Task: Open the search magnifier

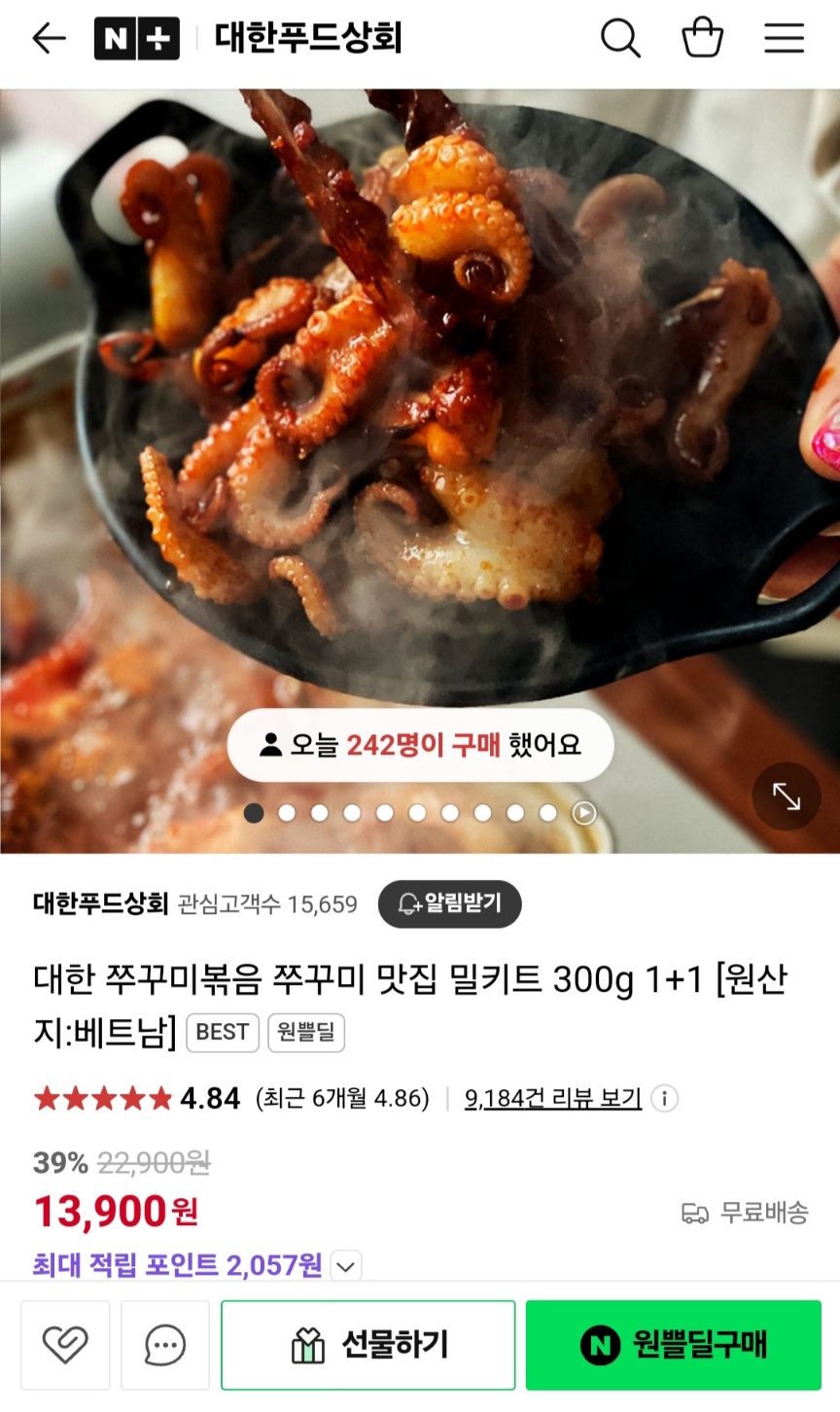Action: (619, 39)
